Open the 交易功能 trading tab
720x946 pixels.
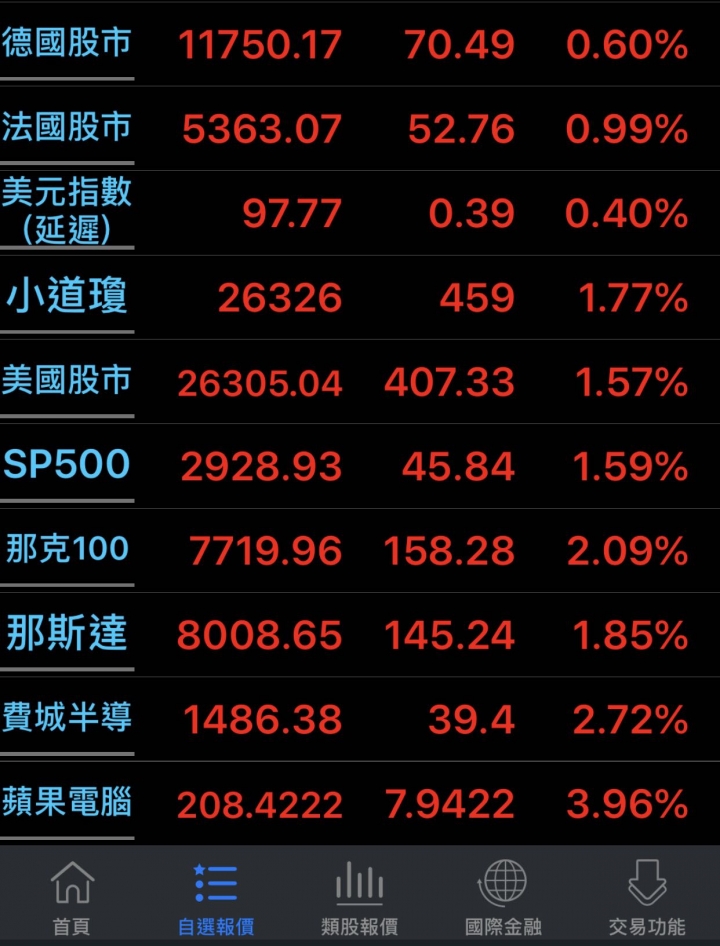(647, 897)
